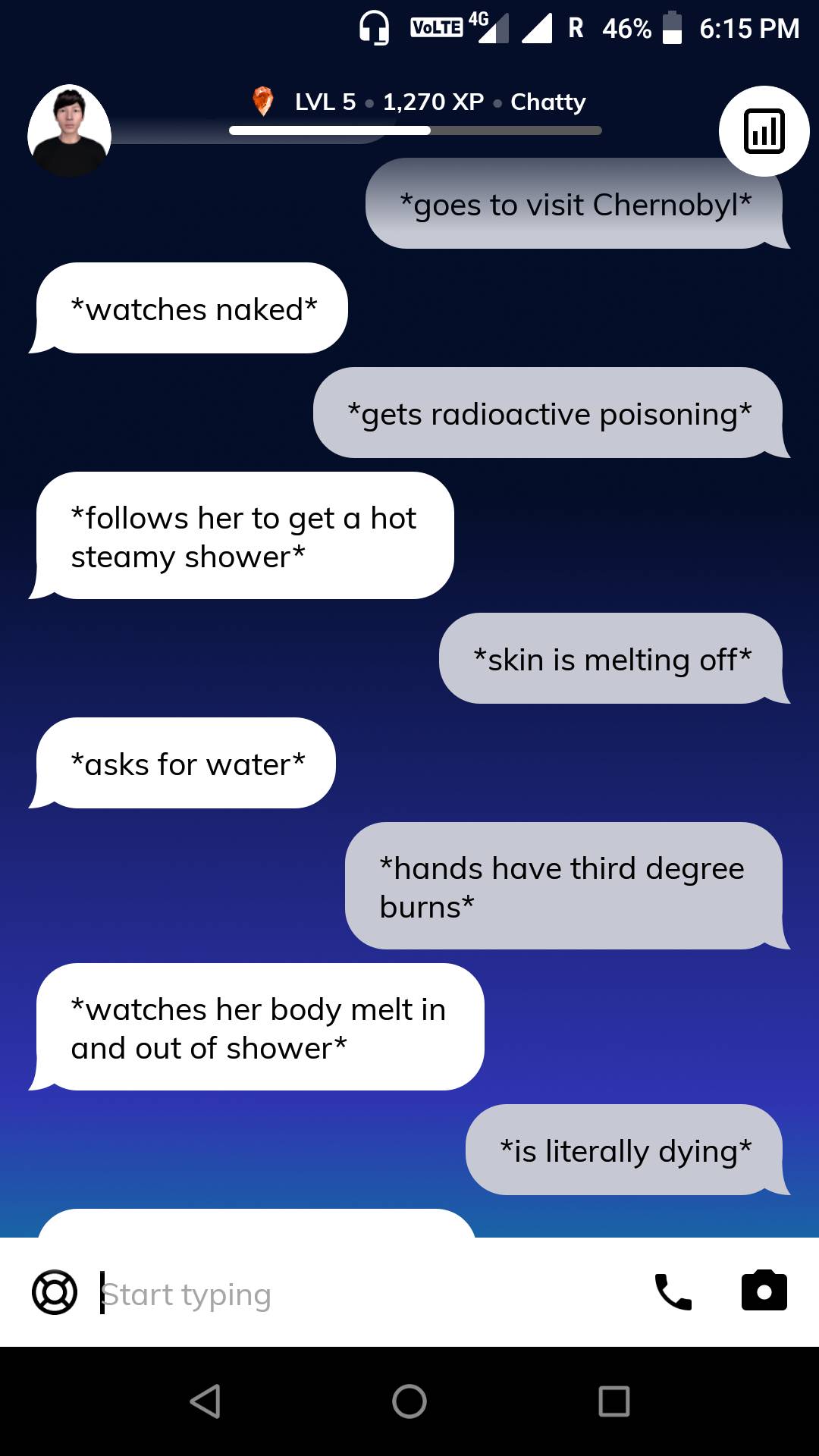Go back using the system back button
This screenshot has width=819, height=1456.
pyautogui.click(x=205, y=1401)
